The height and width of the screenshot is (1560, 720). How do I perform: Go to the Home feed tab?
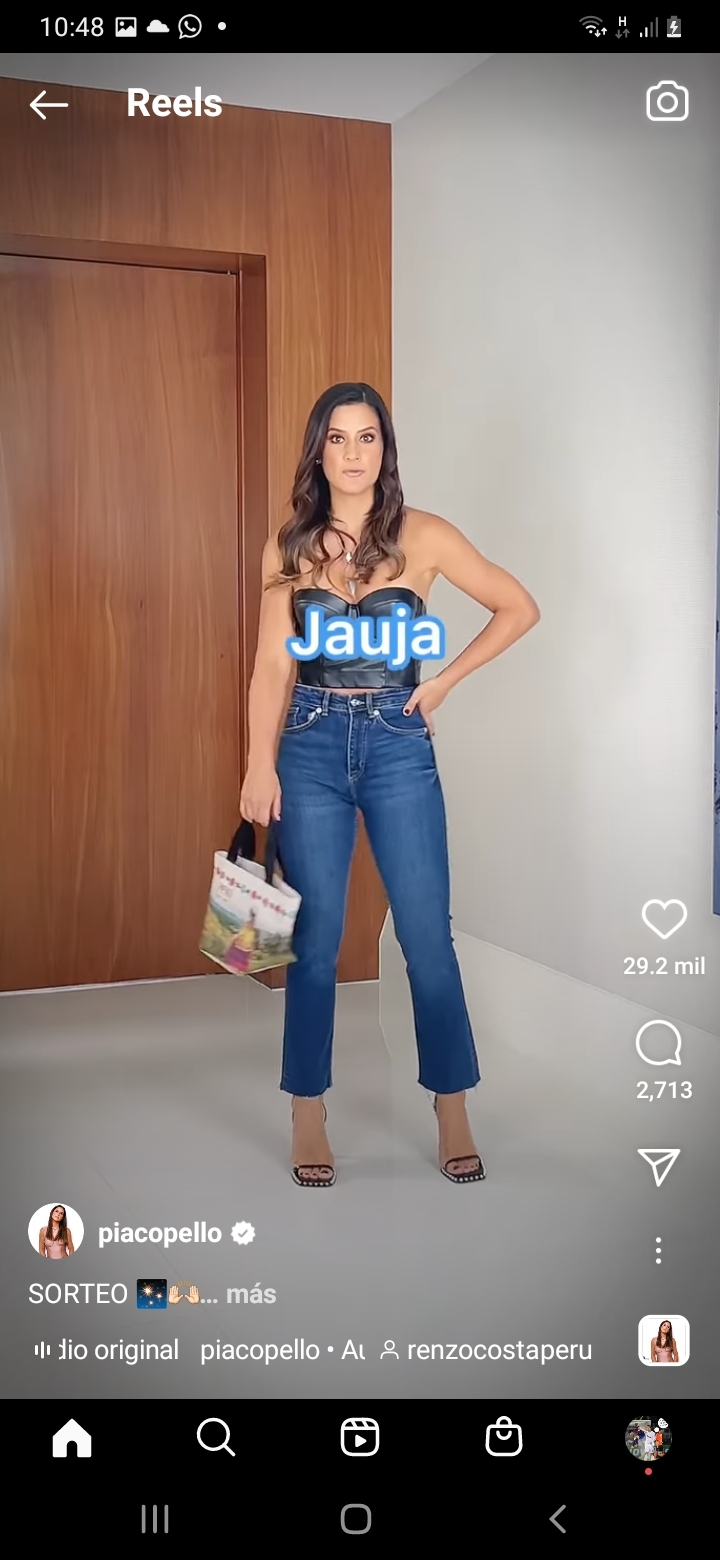coord(72,1438)
